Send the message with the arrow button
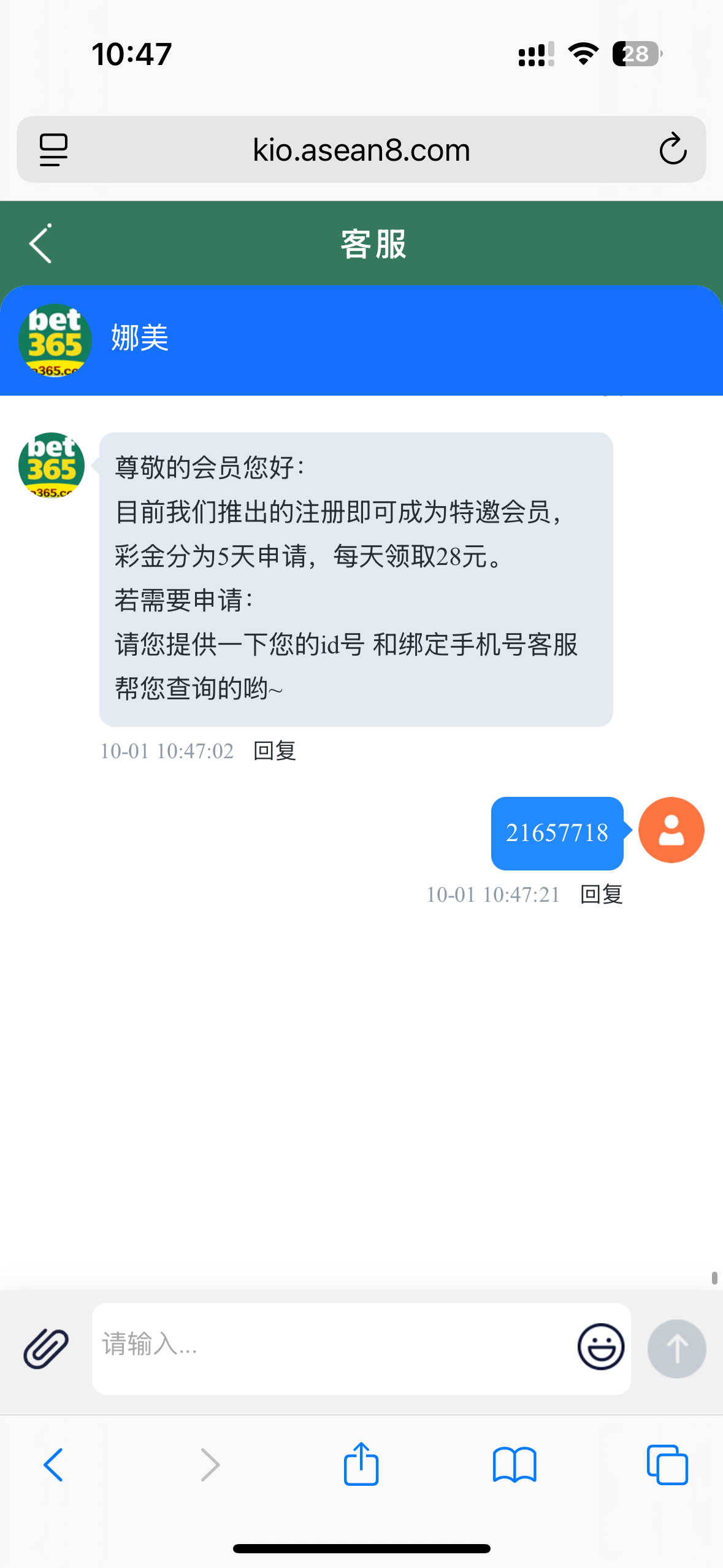723x1568 pixels. pyautogui.click(x=676, y=1348)
